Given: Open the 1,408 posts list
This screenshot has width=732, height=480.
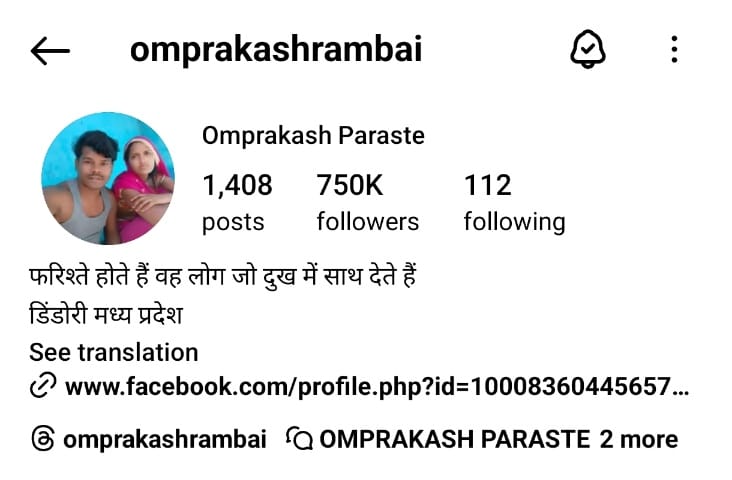Looking at the screenshot, I should coord(236,201).
